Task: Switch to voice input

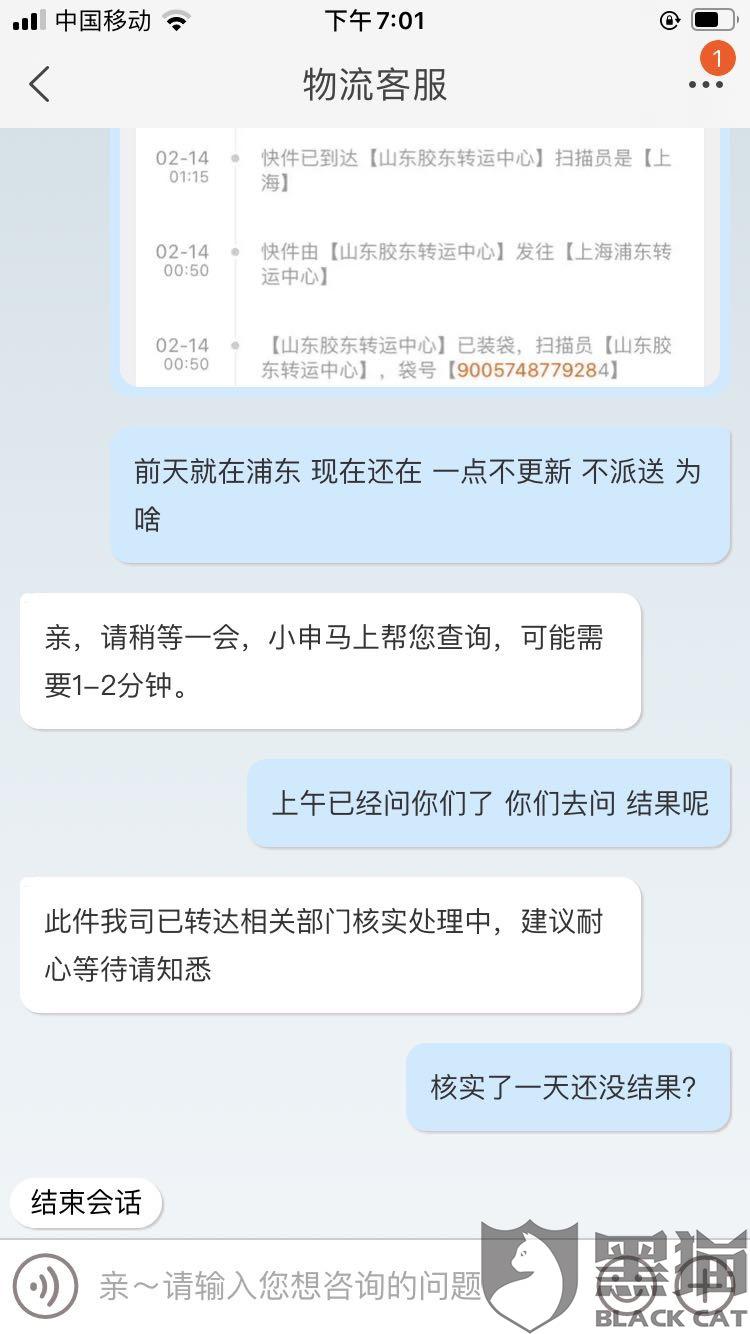Action: tap(45, 1285)
